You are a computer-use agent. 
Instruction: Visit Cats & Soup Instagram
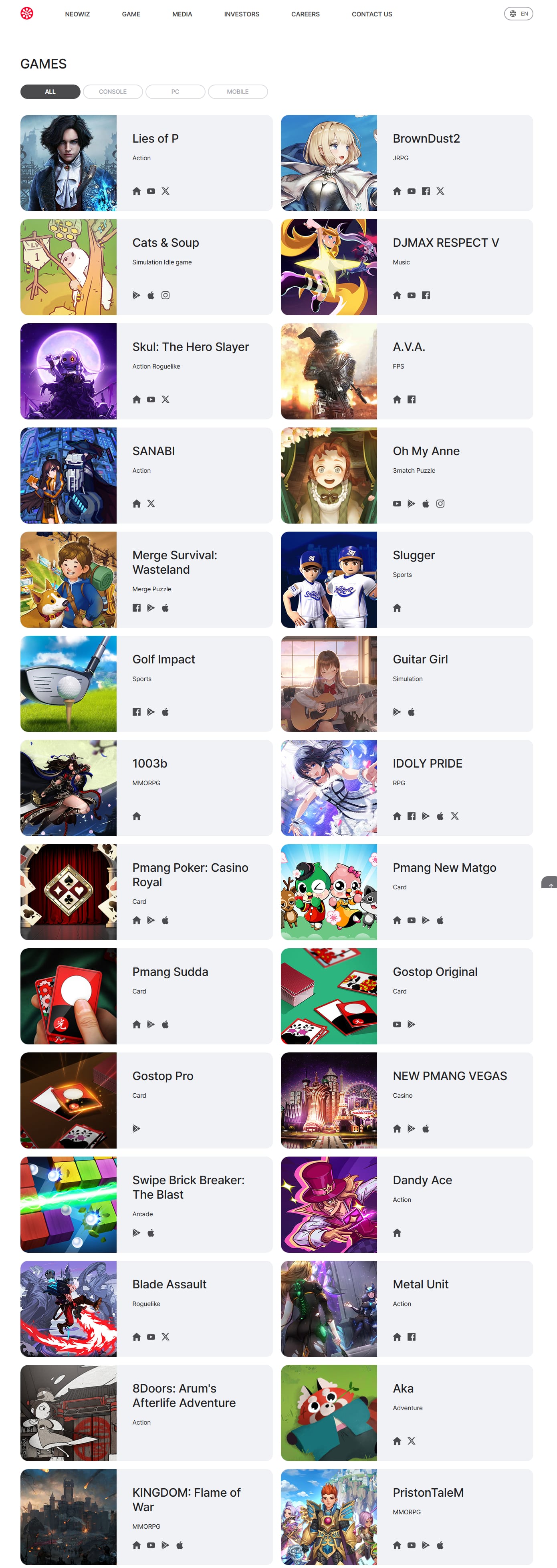pos(165,295)
